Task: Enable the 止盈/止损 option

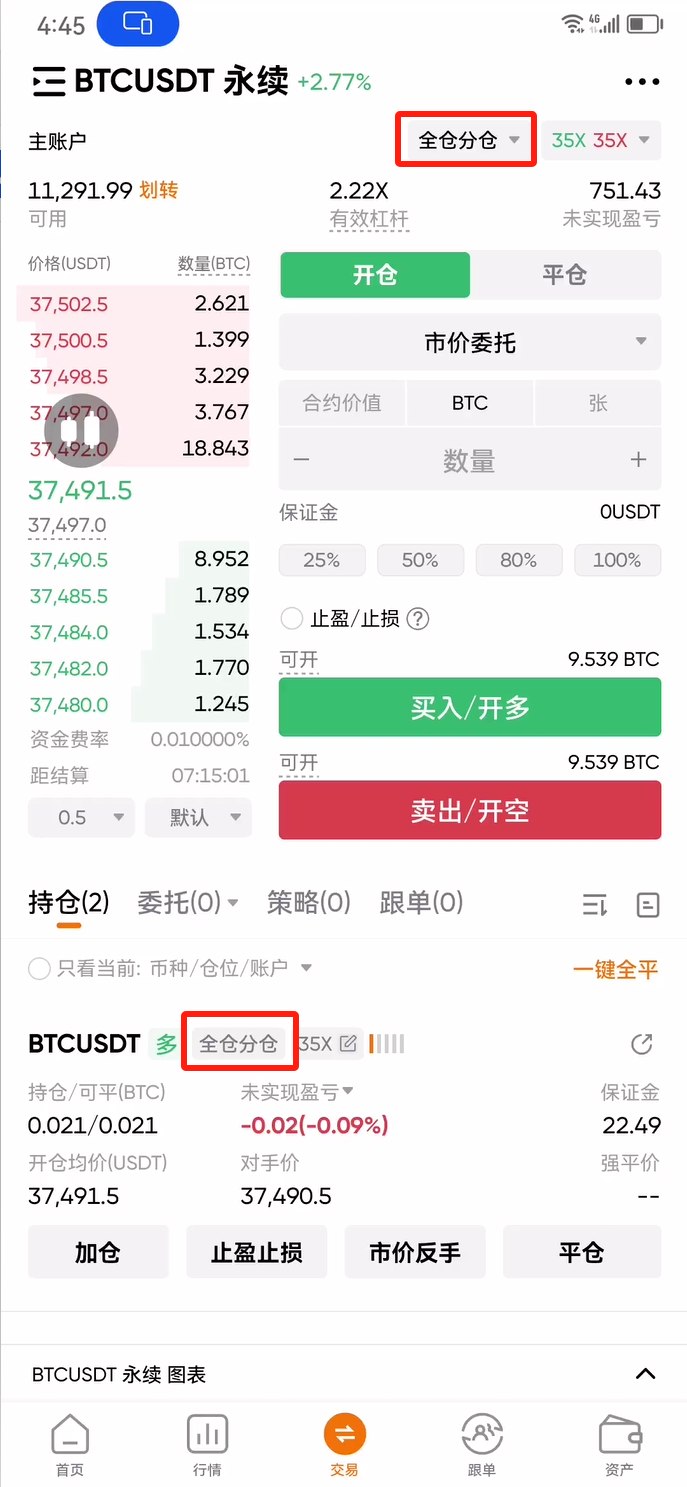Action: coord(292,619)
